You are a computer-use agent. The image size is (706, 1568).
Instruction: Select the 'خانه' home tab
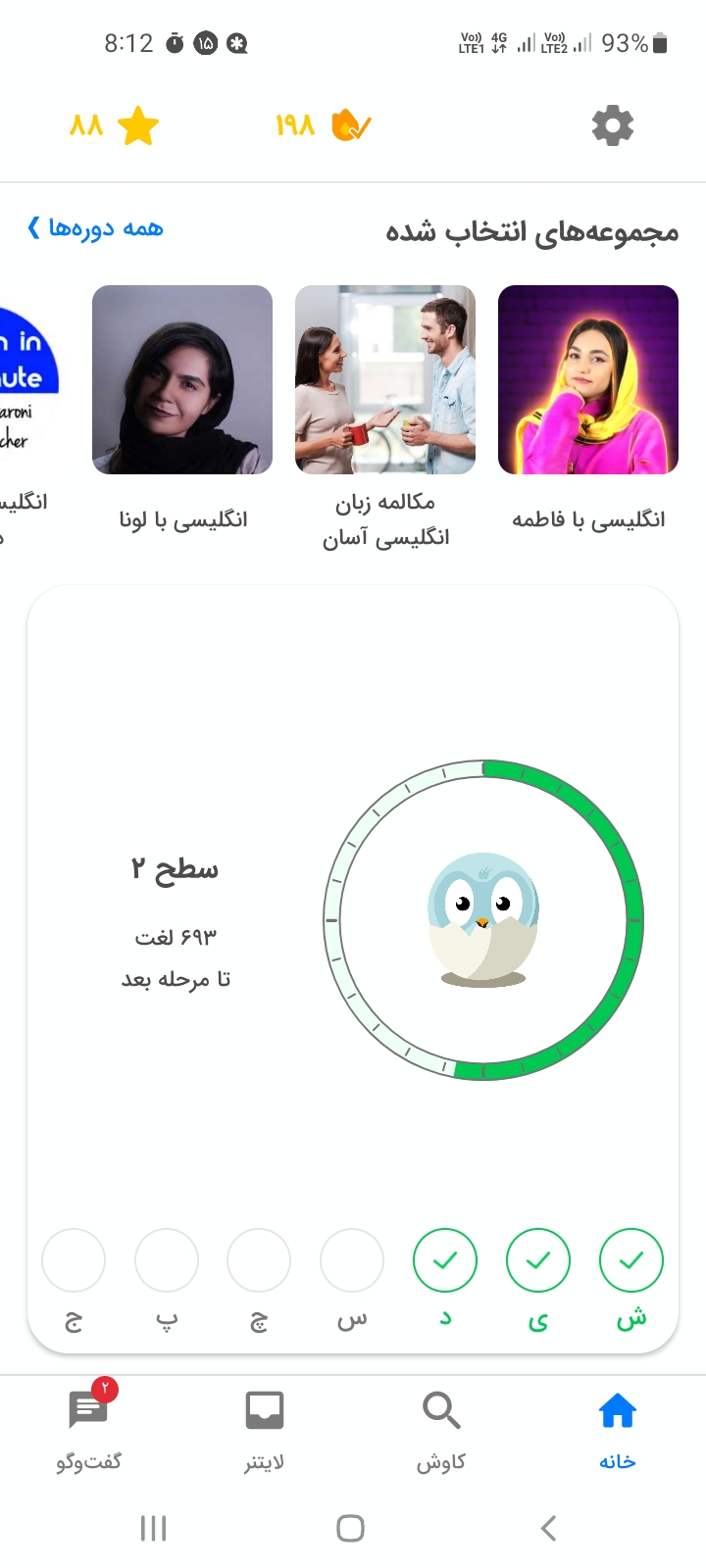pyautogui.click(x=618, y=1432)
